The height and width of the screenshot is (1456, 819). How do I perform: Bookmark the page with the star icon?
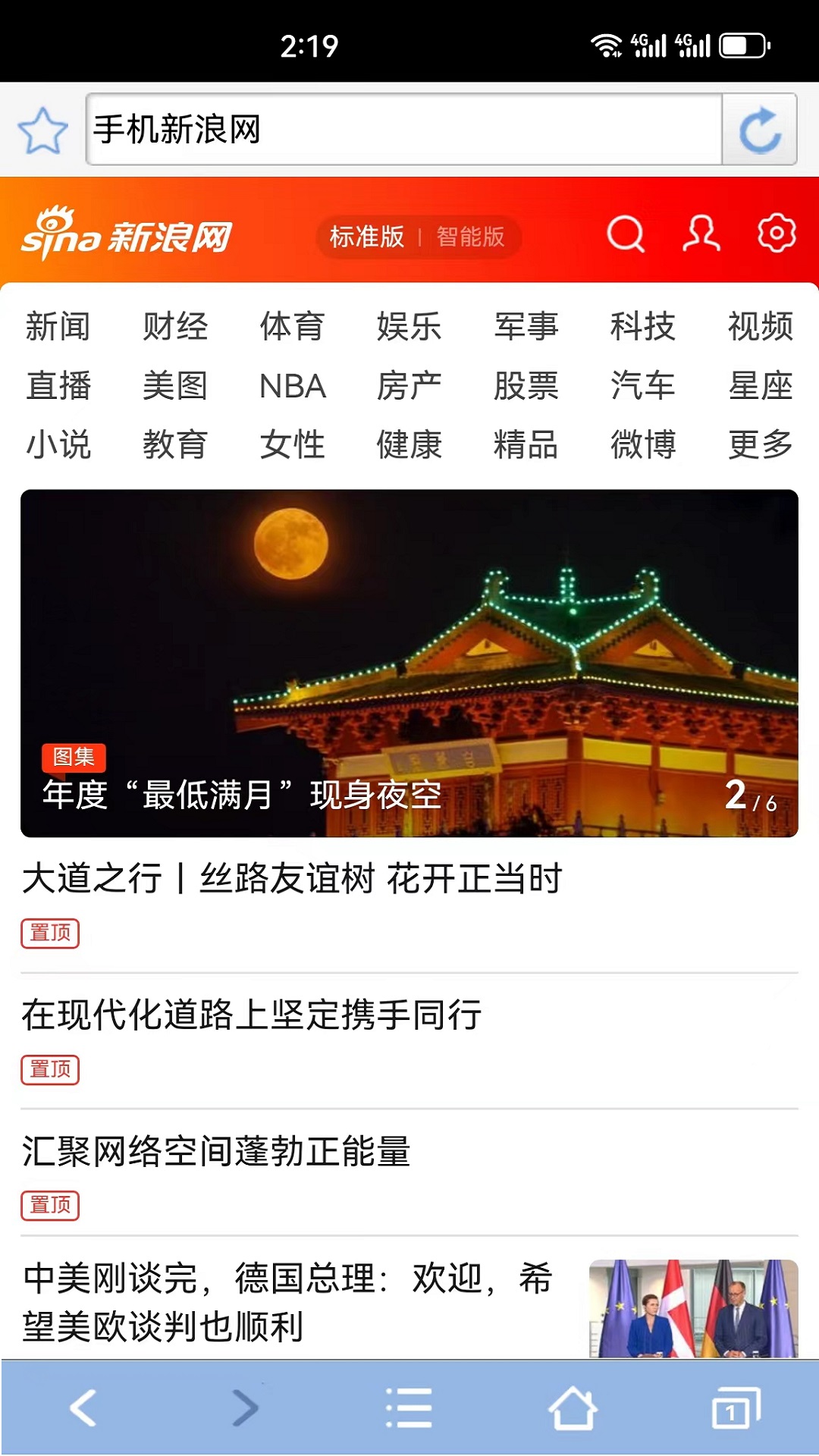42,129
